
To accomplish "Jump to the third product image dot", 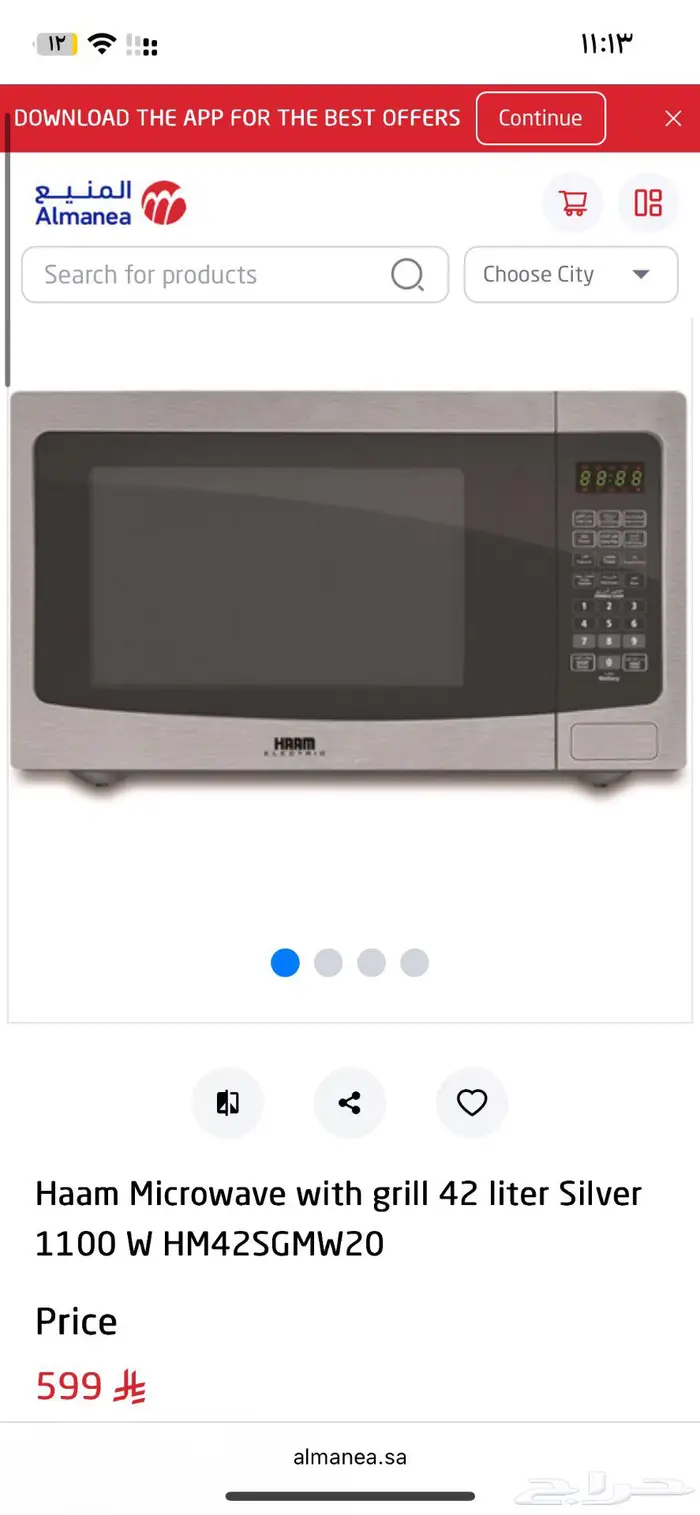I will tap(371, 963).
